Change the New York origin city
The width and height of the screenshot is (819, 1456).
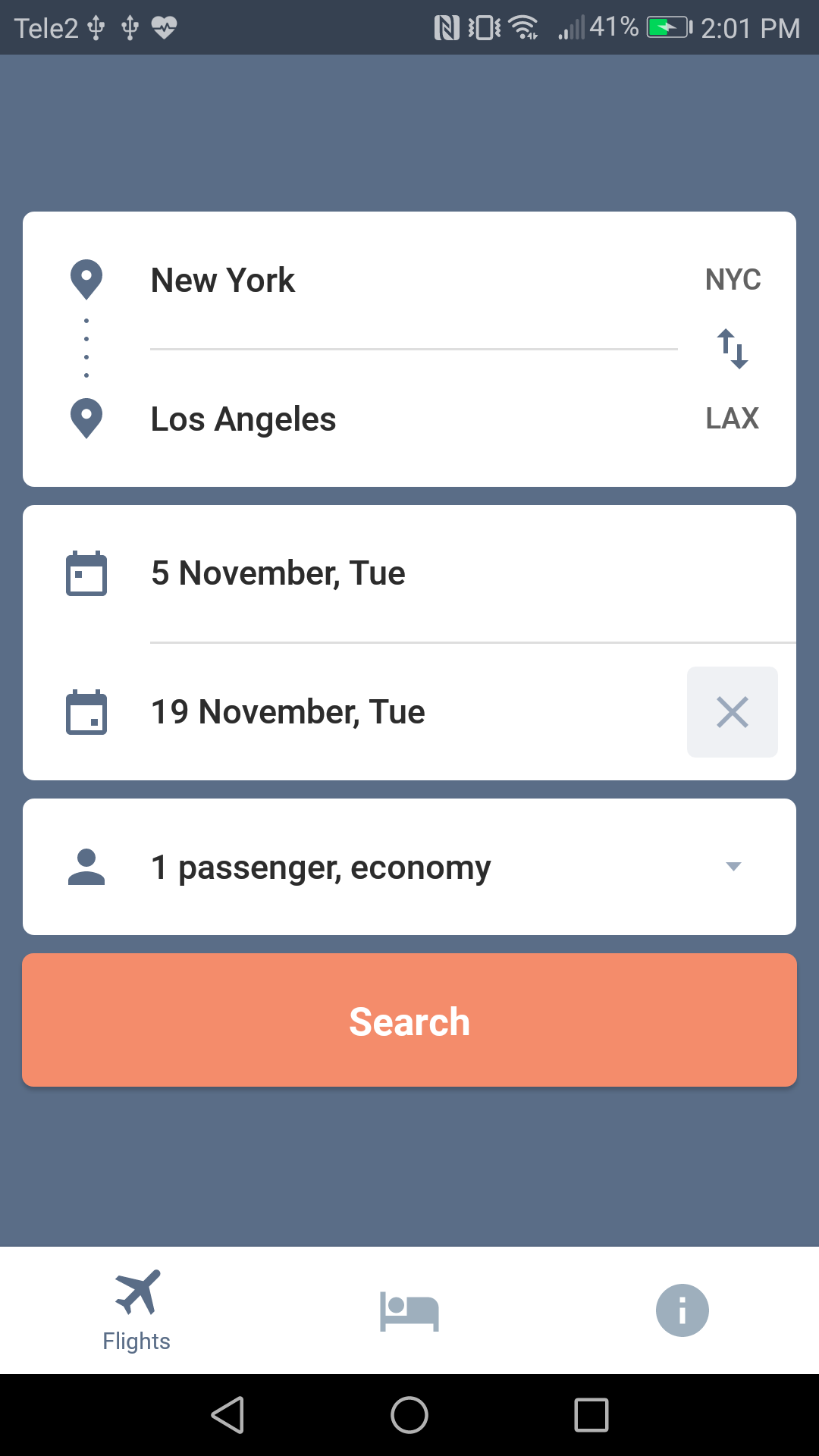click(223, 281)
